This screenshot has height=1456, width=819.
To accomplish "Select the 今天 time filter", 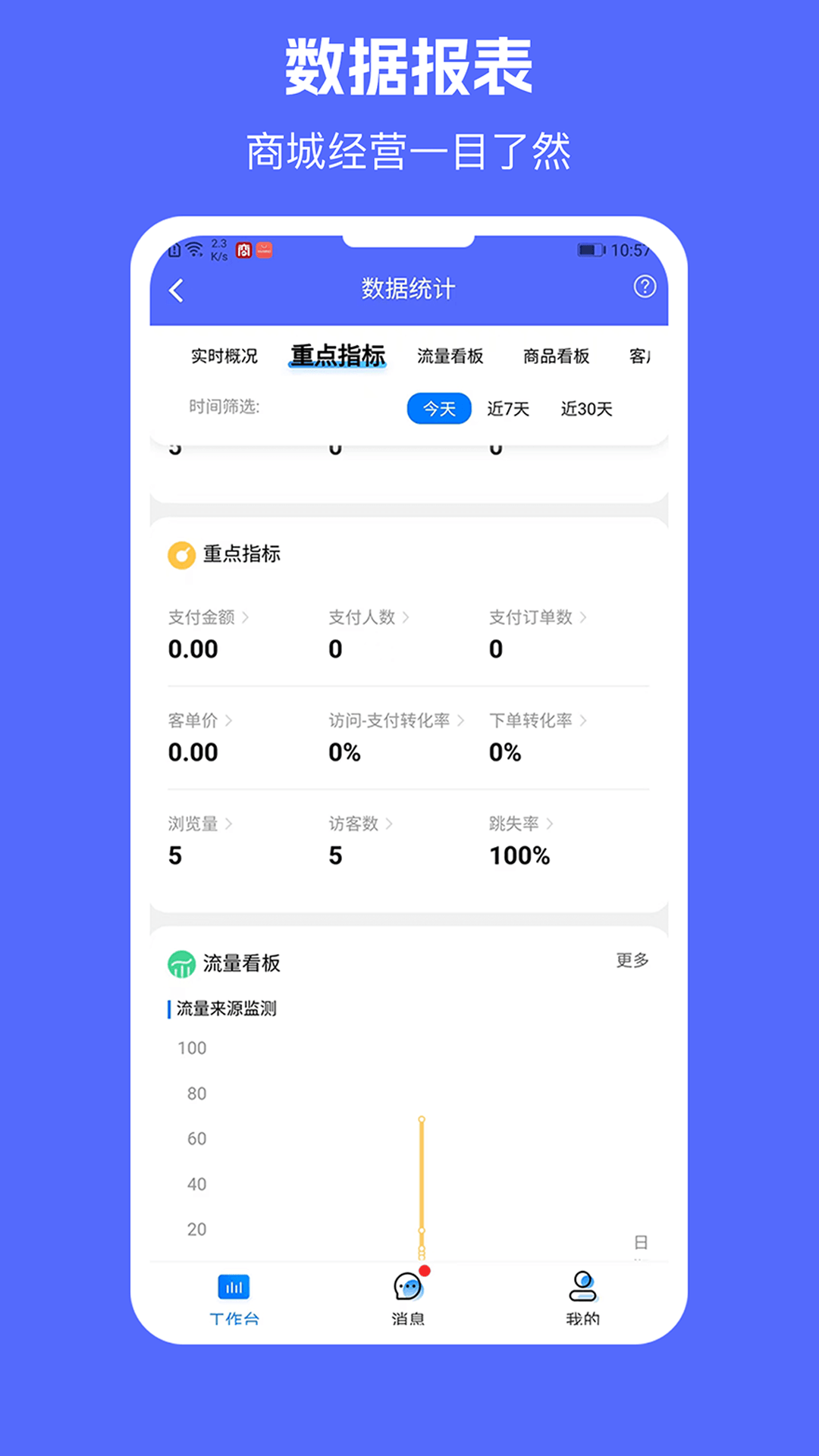I will (x=438, y=408).
